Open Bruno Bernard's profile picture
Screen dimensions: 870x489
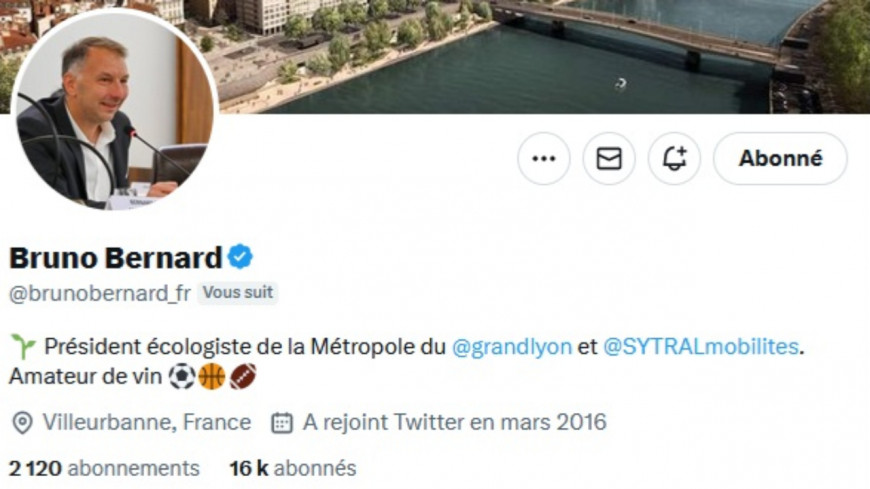point(113,110)
